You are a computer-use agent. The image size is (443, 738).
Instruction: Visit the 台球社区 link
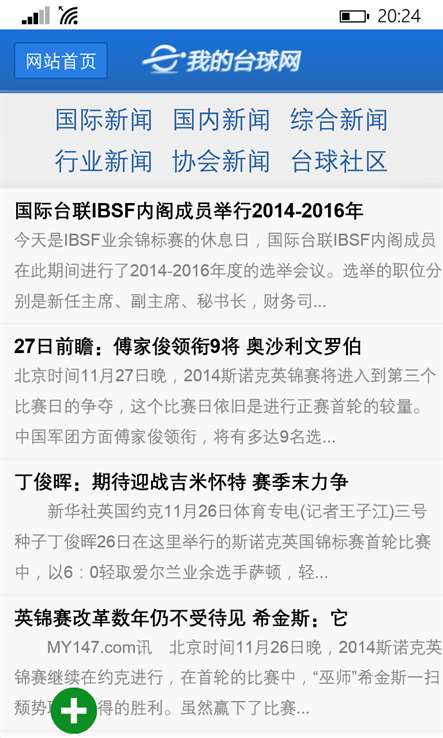point(339,161)
